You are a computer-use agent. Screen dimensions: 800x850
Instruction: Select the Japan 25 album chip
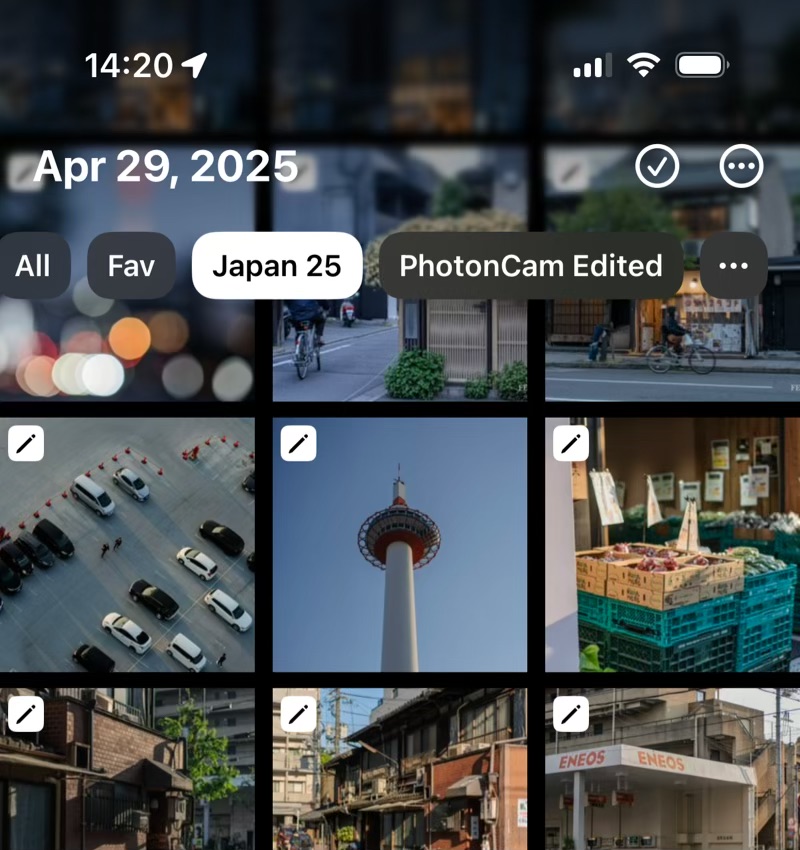[x=277, y=266]
